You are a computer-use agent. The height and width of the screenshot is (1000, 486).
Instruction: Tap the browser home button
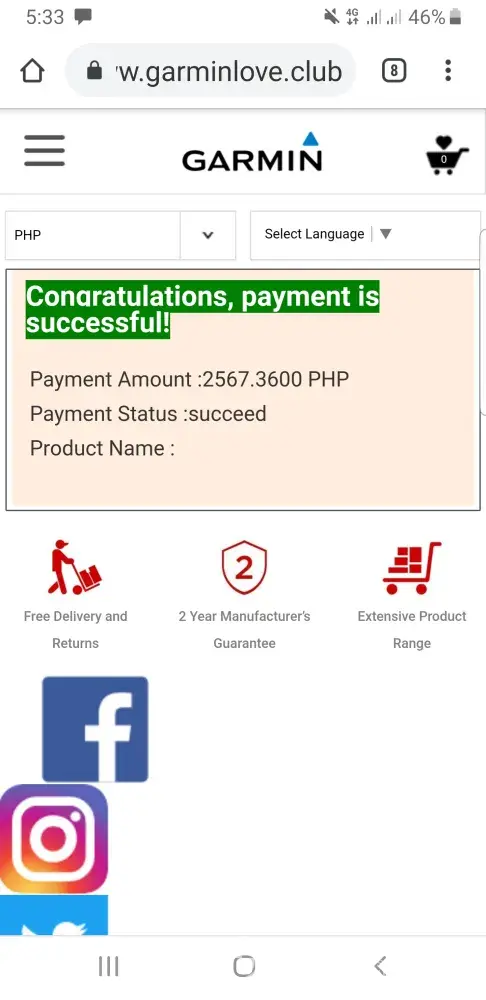33,71
